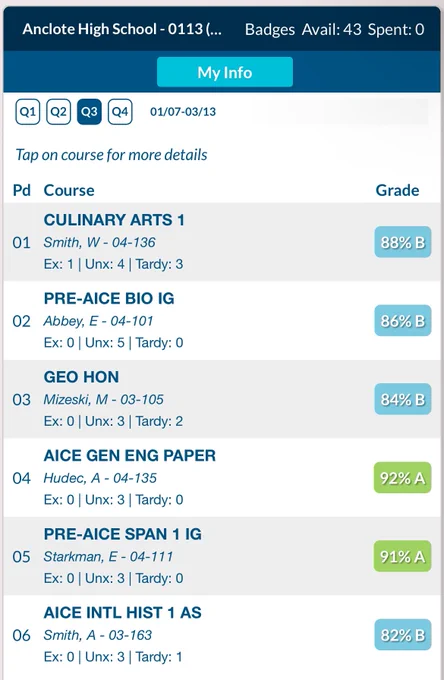View details for GEO HON

(222, 399)
